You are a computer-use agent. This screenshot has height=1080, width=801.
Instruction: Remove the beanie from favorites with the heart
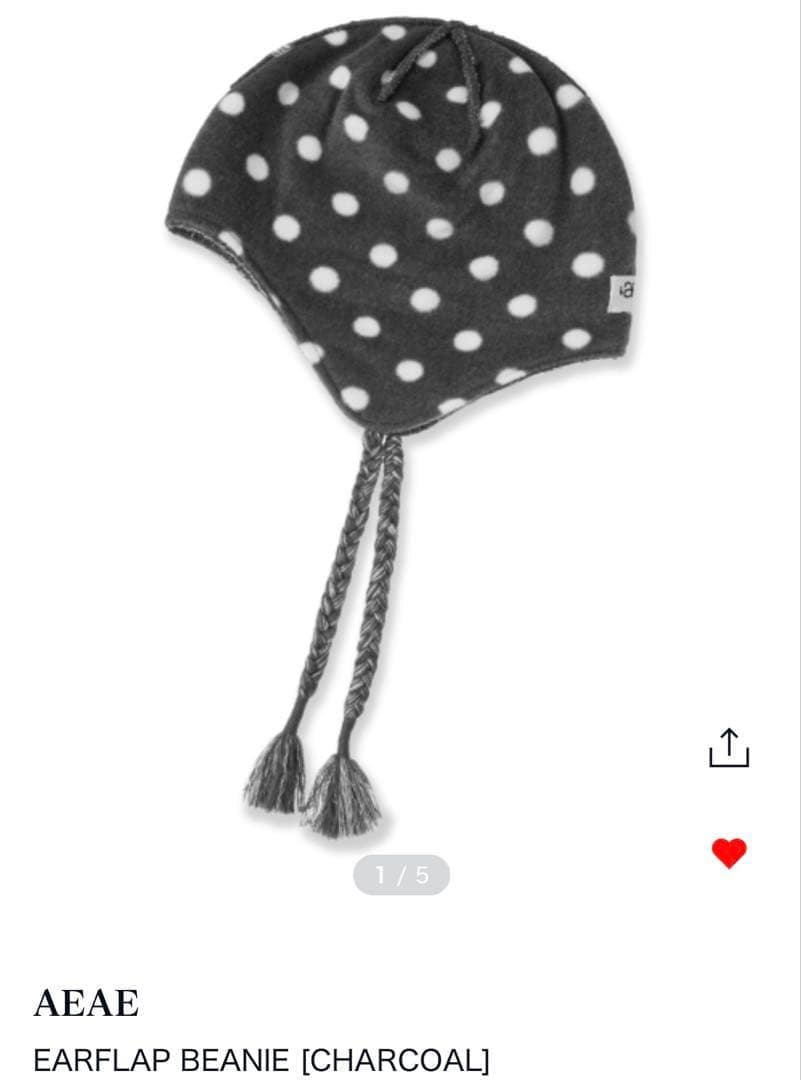click(729, 853)
